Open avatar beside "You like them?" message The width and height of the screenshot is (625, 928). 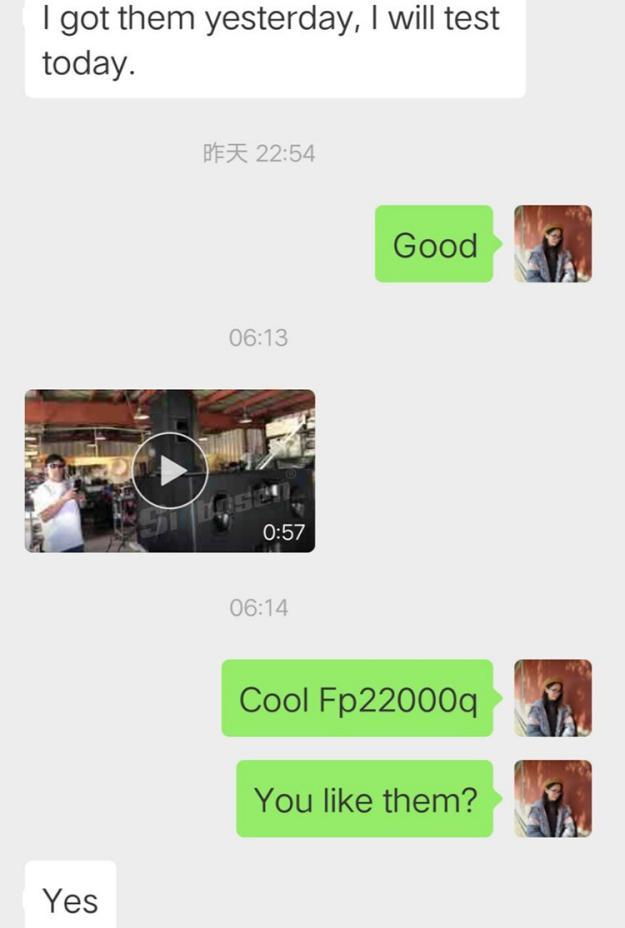coord(552,798)
